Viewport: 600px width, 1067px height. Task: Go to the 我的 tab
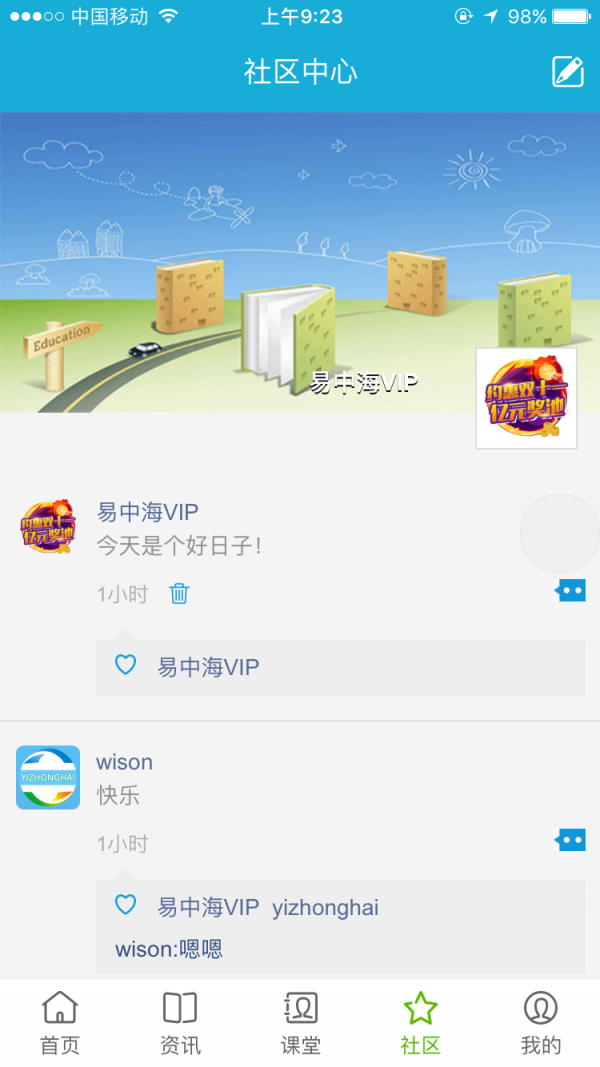[540, 1023]
